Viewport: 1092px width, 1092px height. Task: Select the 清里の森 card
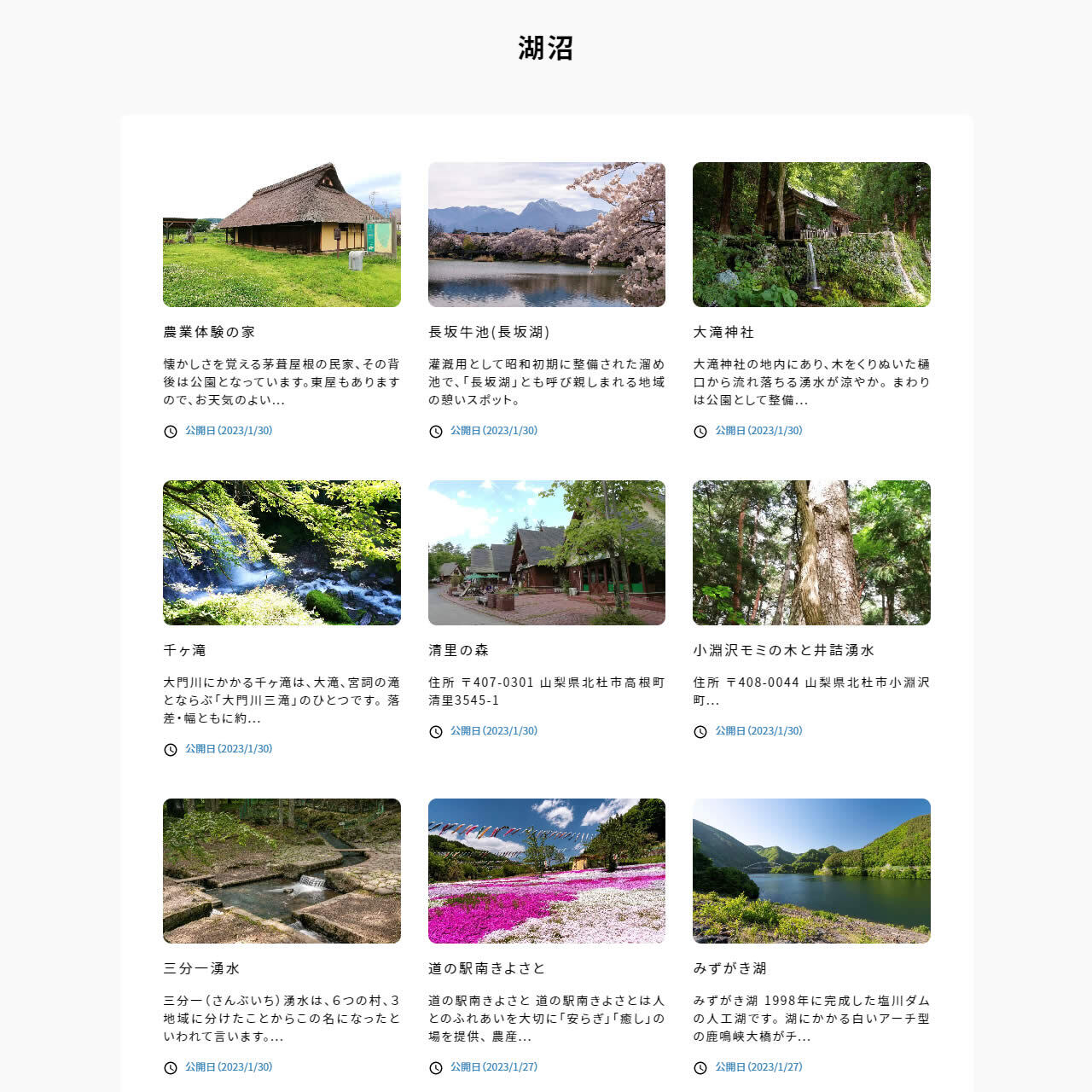pyautogui.click(x=546, y=553)
